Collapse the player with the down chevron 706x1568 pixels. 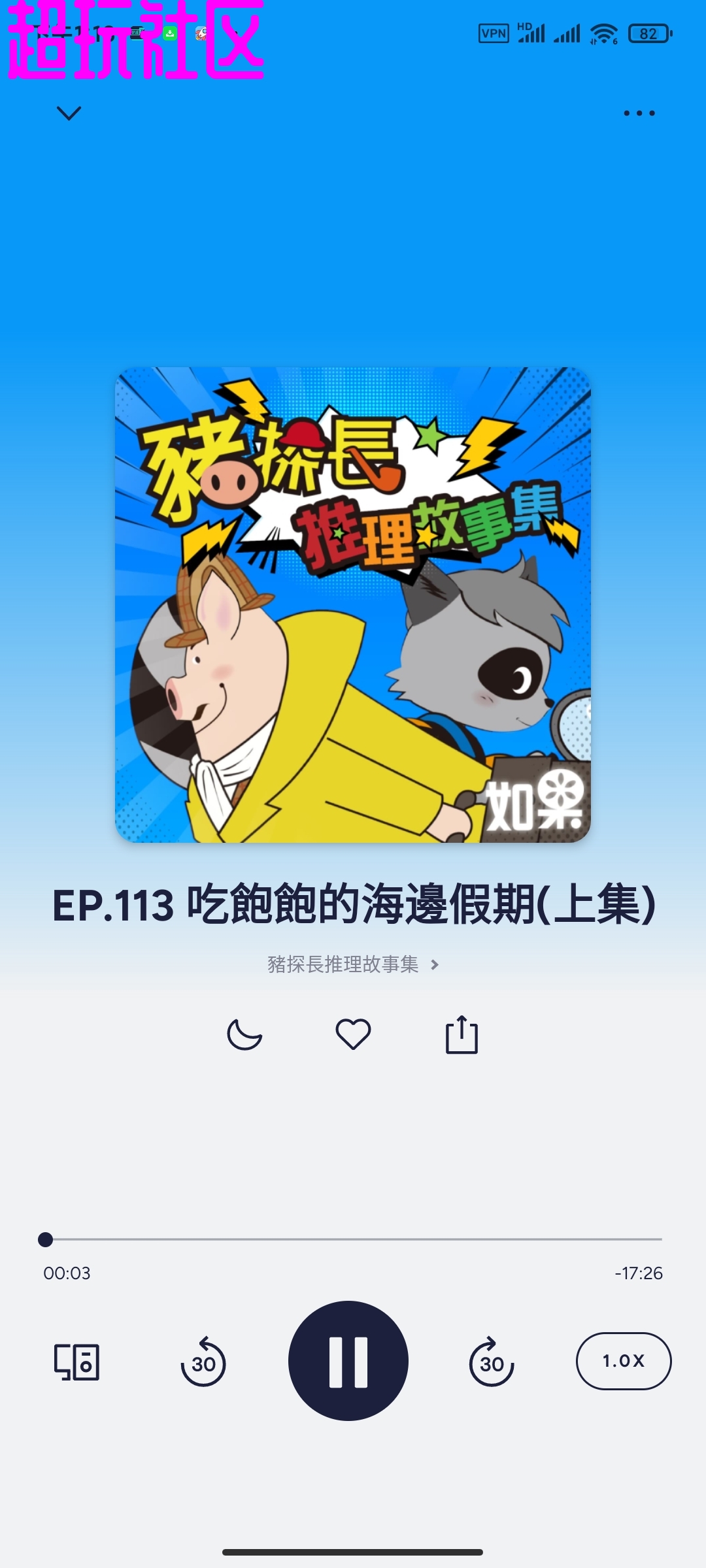pos(69,113)
